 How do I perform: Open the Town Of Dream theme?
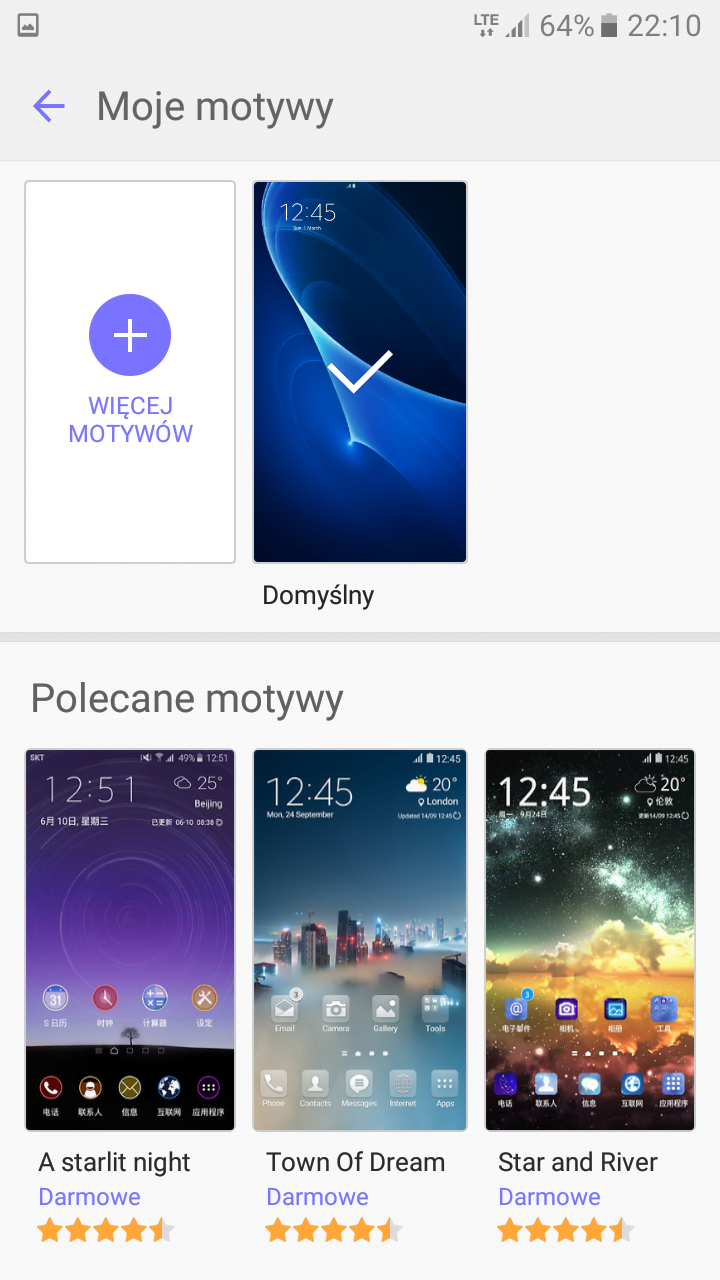(360, 940)
